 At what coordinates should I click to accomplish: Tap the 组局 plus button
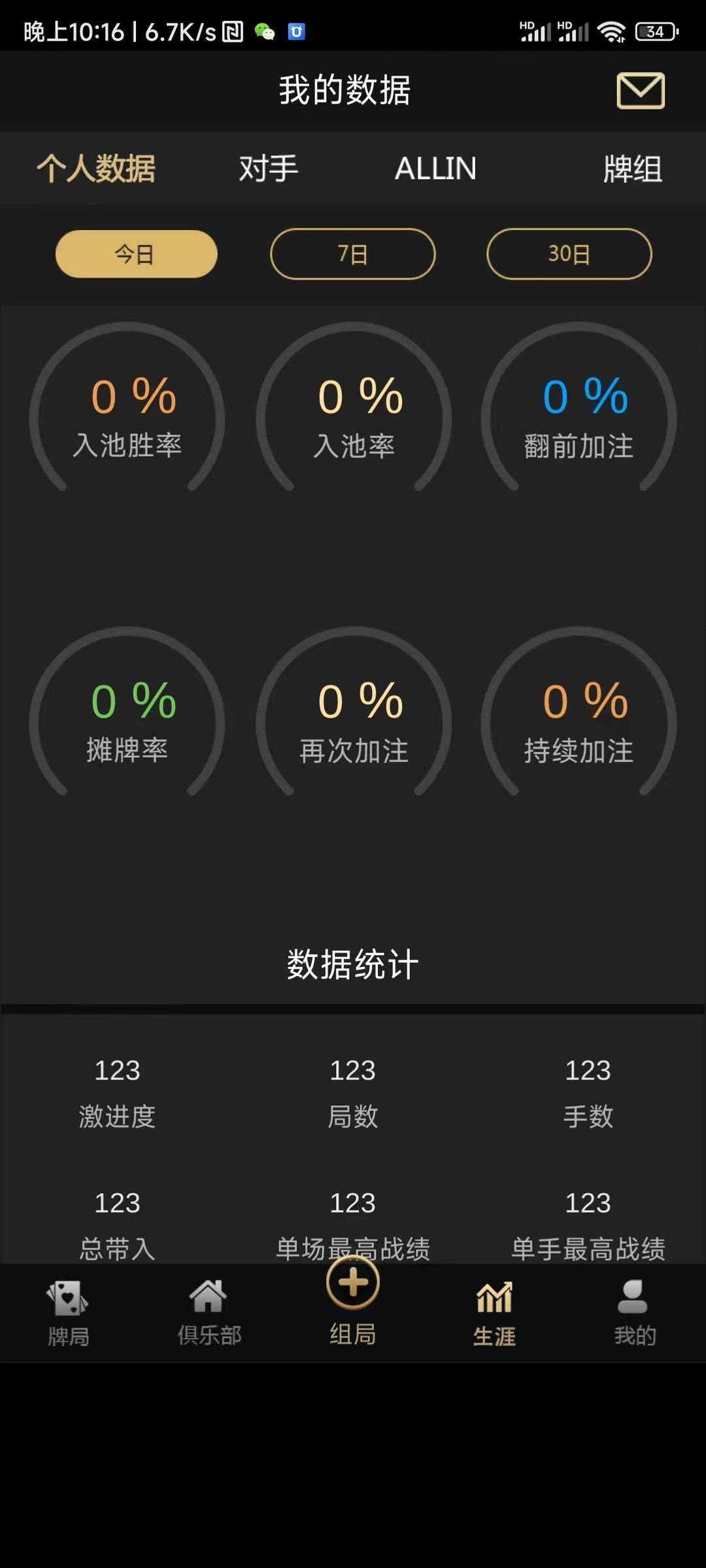pos(353,1284)
